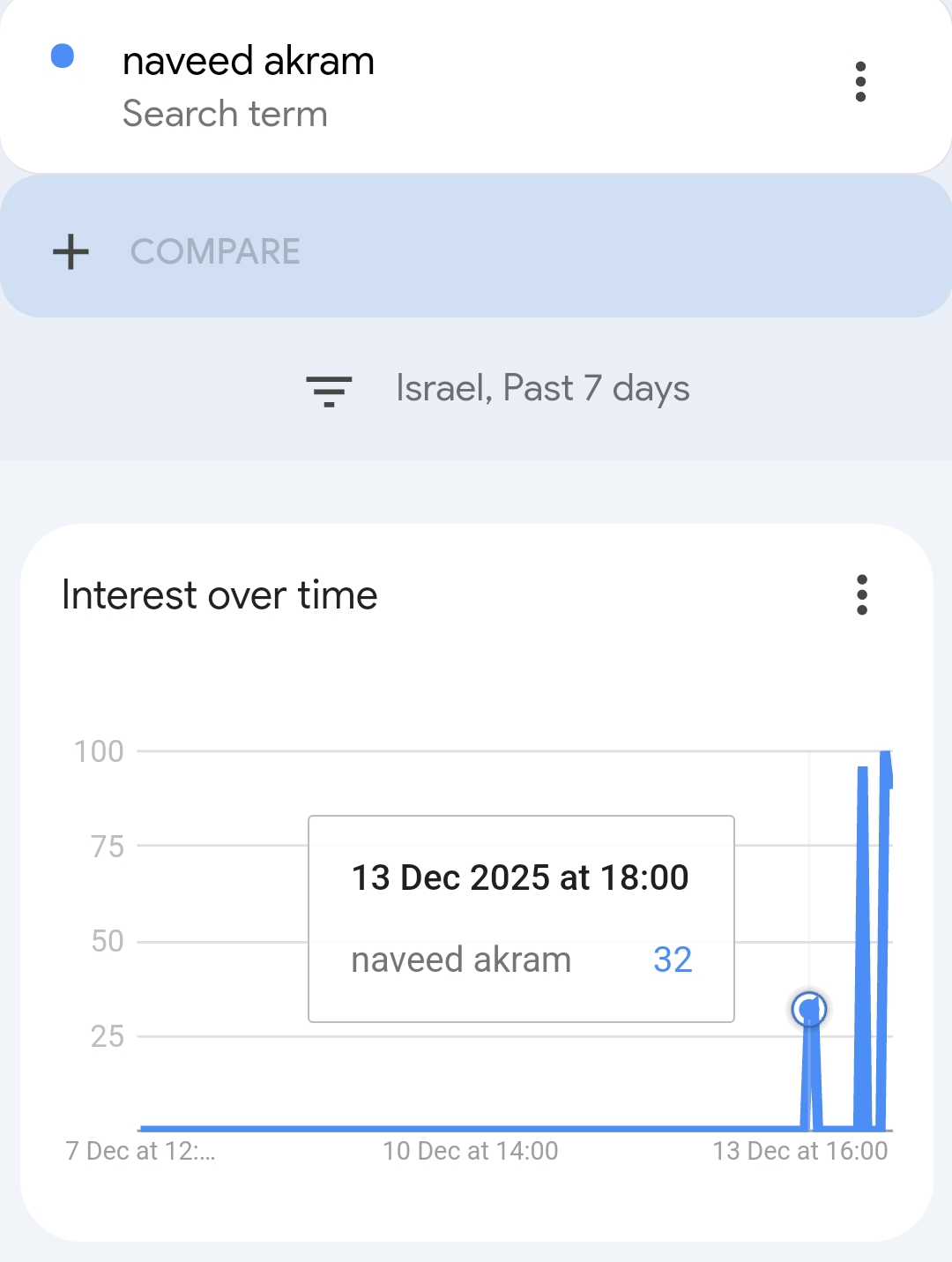Open Interest over time overflow menu

point(861,595)
